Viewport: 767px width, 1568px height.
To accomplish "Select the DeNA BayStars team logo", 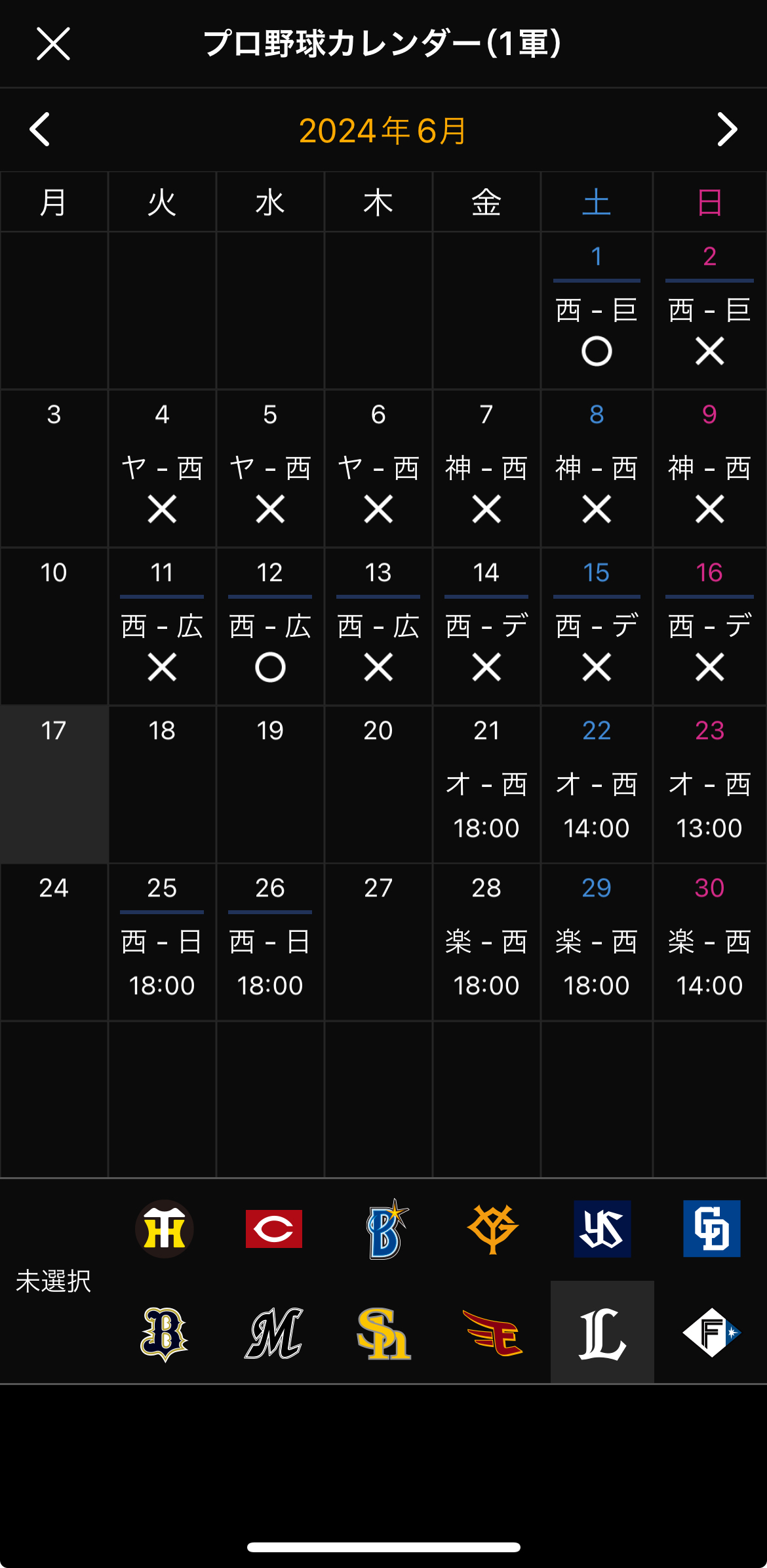I will pos(385,1229).
